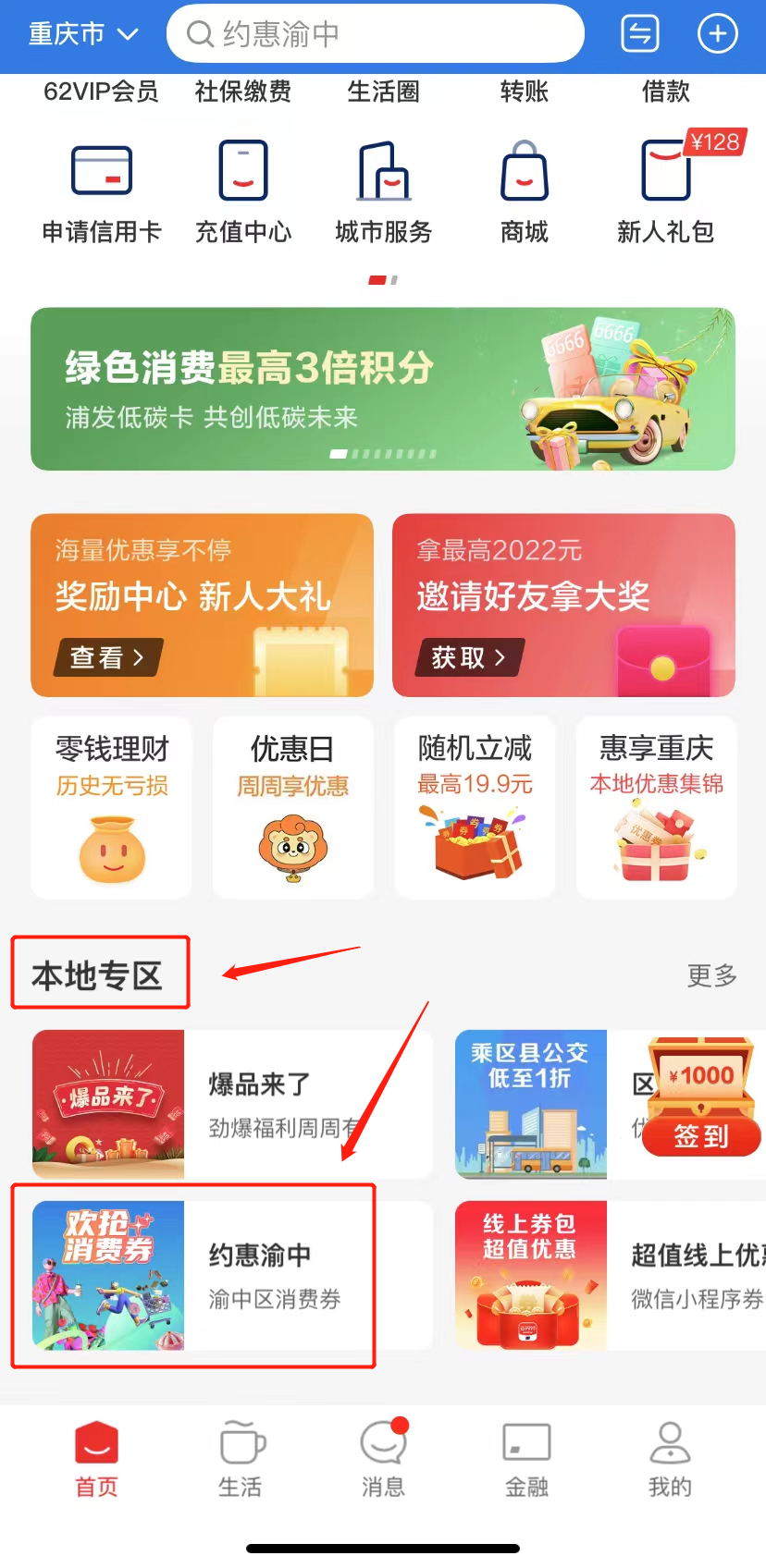This screenshot has height=1568, width=766.
Task: Tap 获取 on the 邀请好友拿大奖 card
Action: pyautogui.click(x=470, y=657)
